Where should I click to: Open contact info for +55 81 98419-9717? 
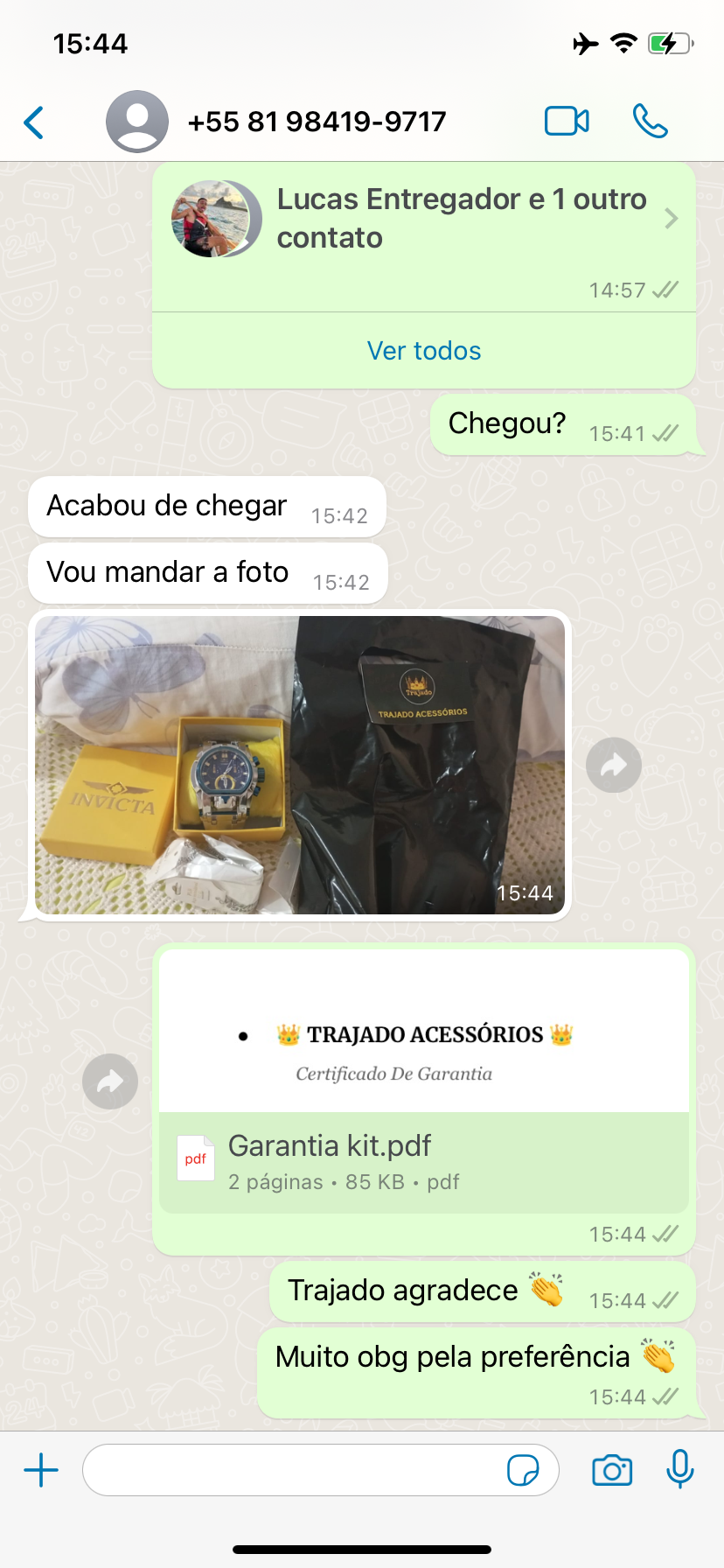(x=317, y=122)
